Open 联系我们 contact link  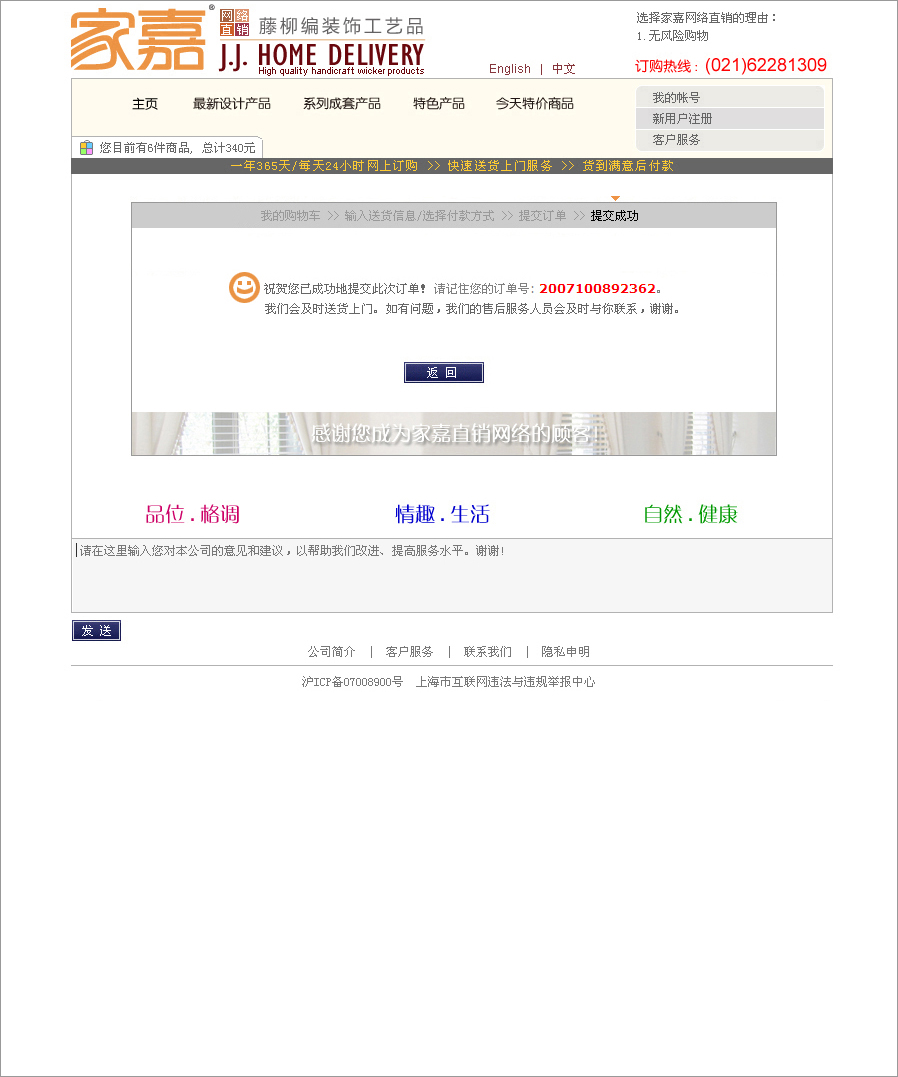487,652
